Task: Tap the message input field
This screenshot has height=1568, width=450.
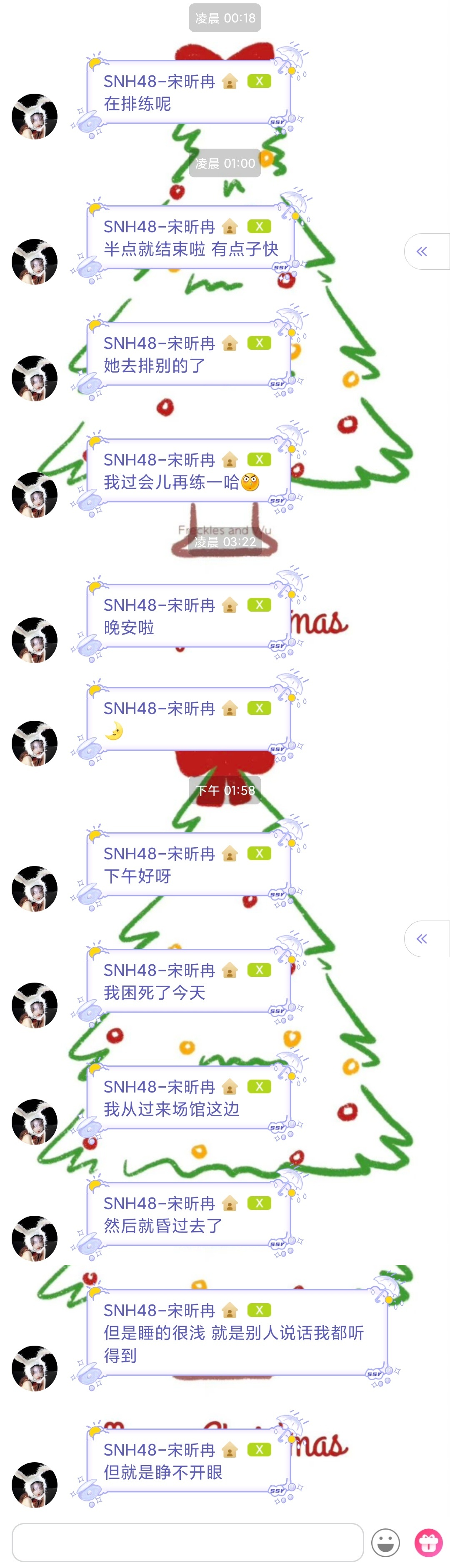Action: pos(187,1542)
